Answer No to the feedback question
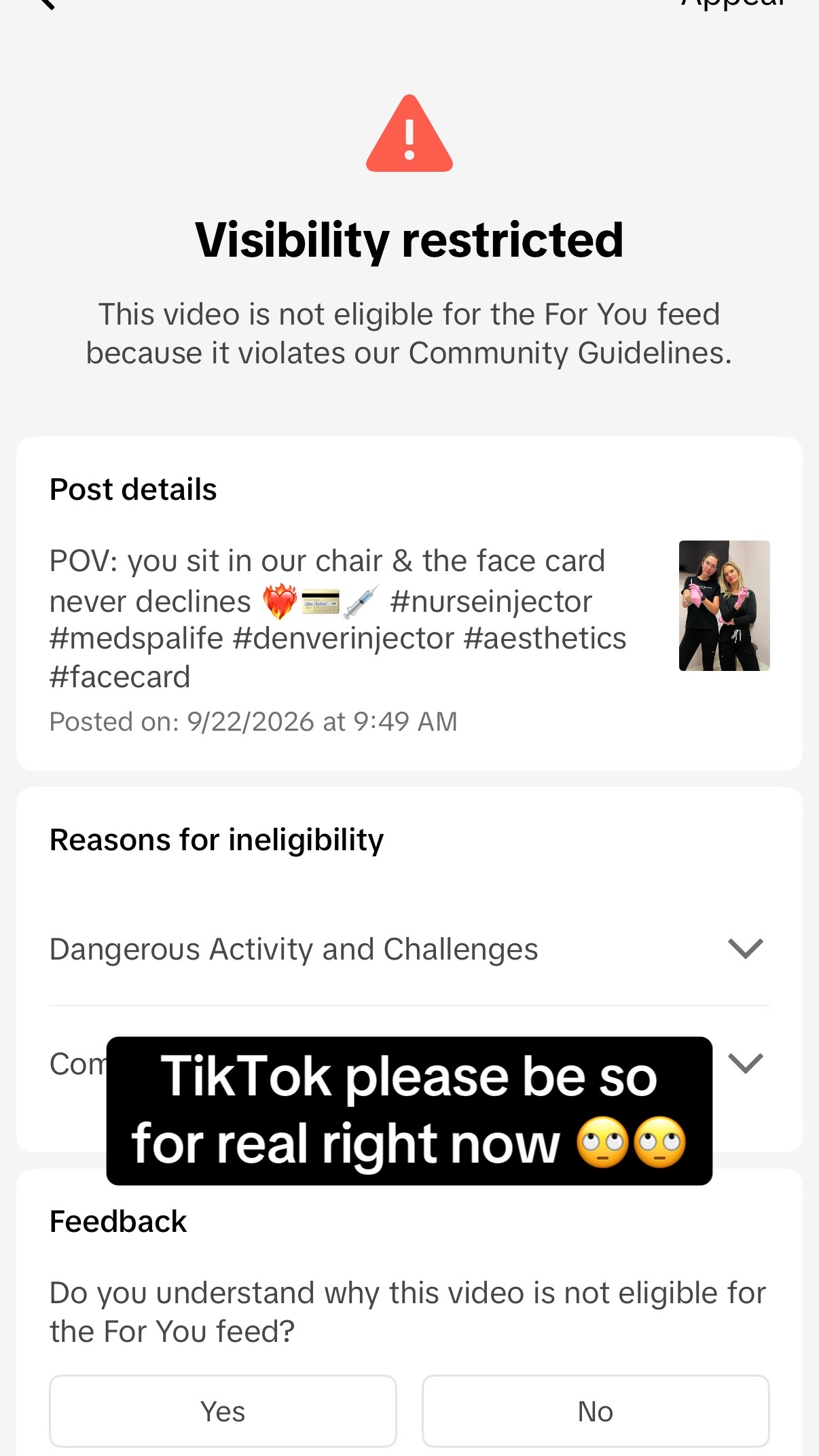The image size is (819, 1456). (596, 1411)
